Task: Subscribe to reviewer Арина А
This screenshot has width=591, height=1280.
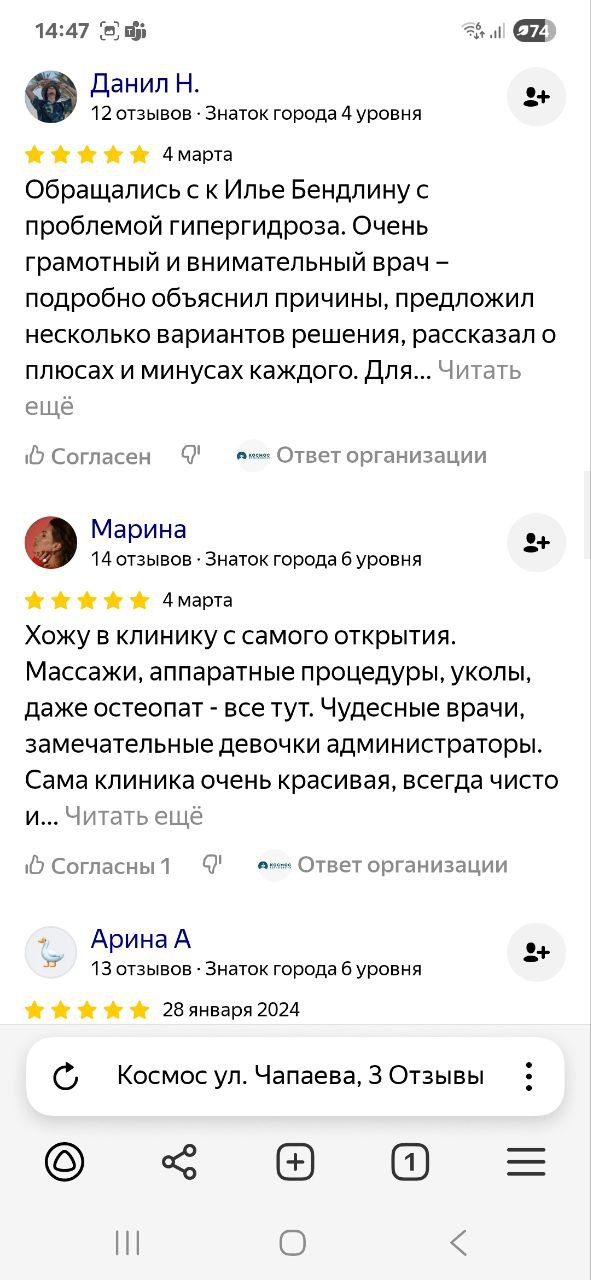Action: click(536, 953)
